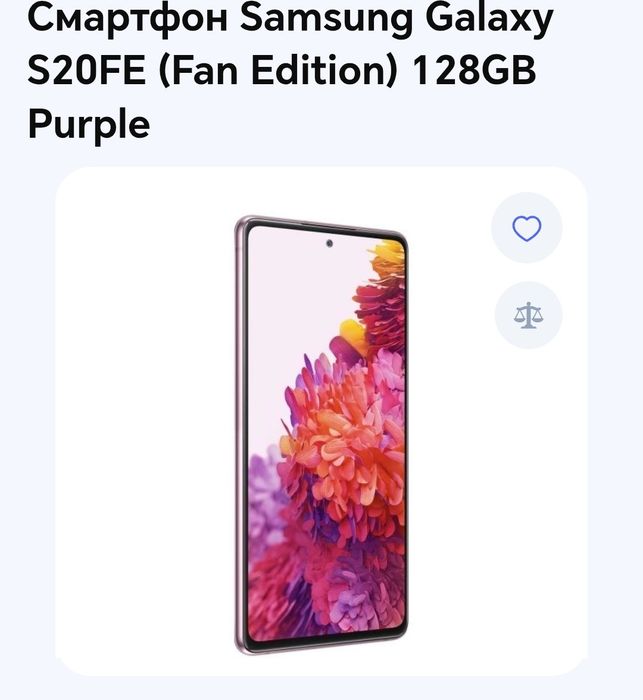Add Galaxy S20FE to favorites
The height and width of the screenshot is (700, 643).
tap(526, 229)
